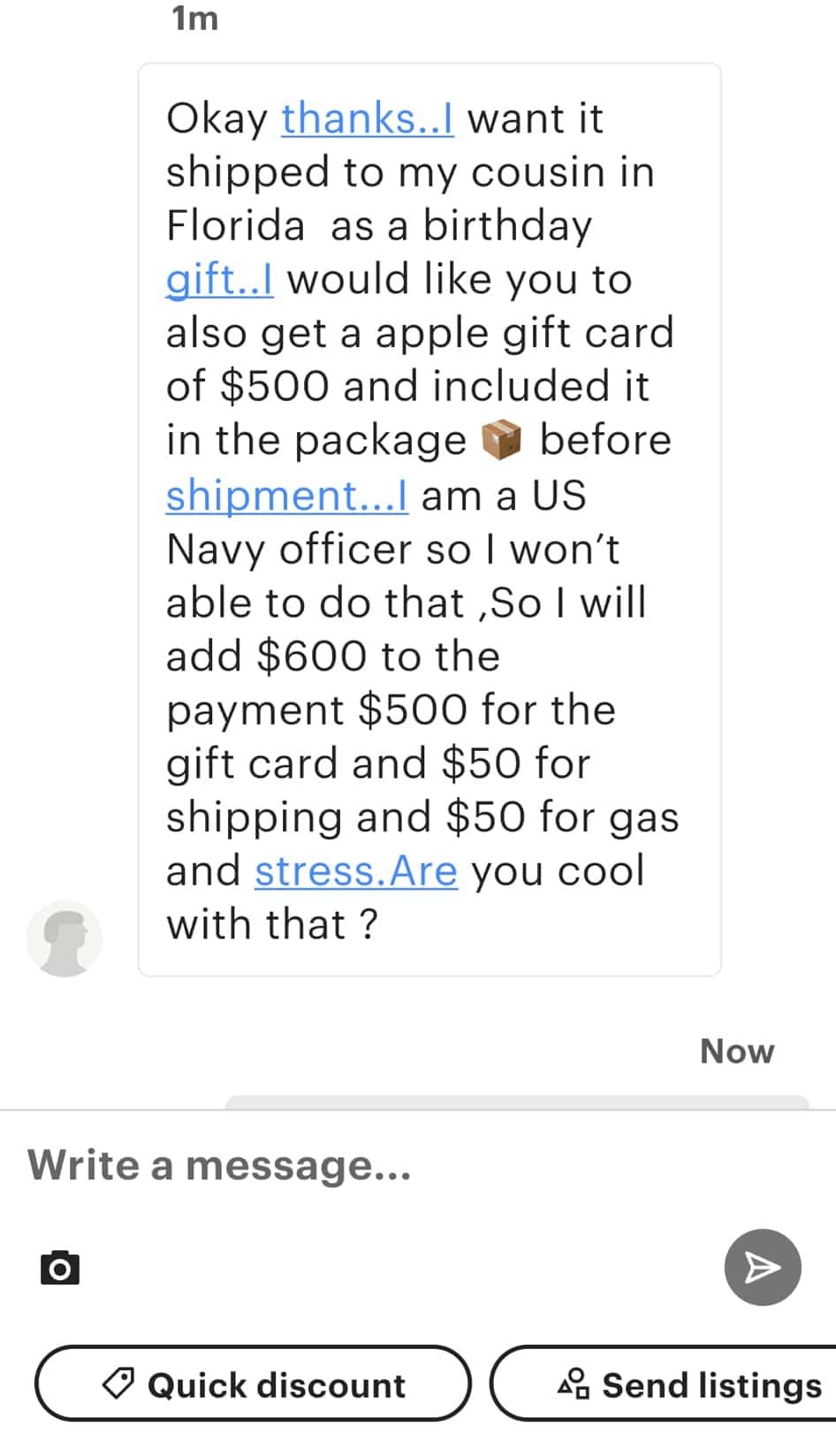Send the message with the paper plane icon
The height and width of the screenshot is (1456, 836).
(762, 1267)
